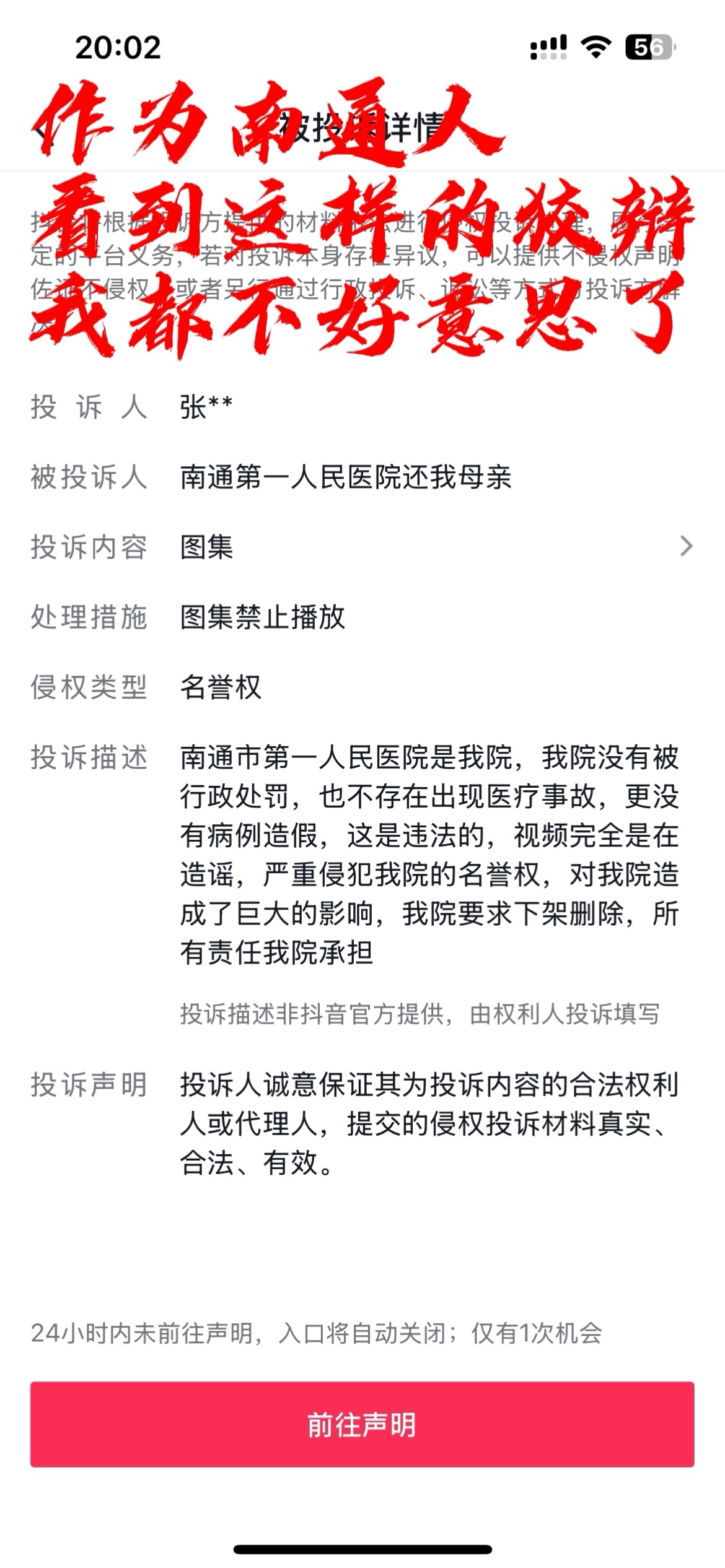Tap the 前往声明 button
Viewport: 725px width, 1568px height.
(x=362, y=1424)
